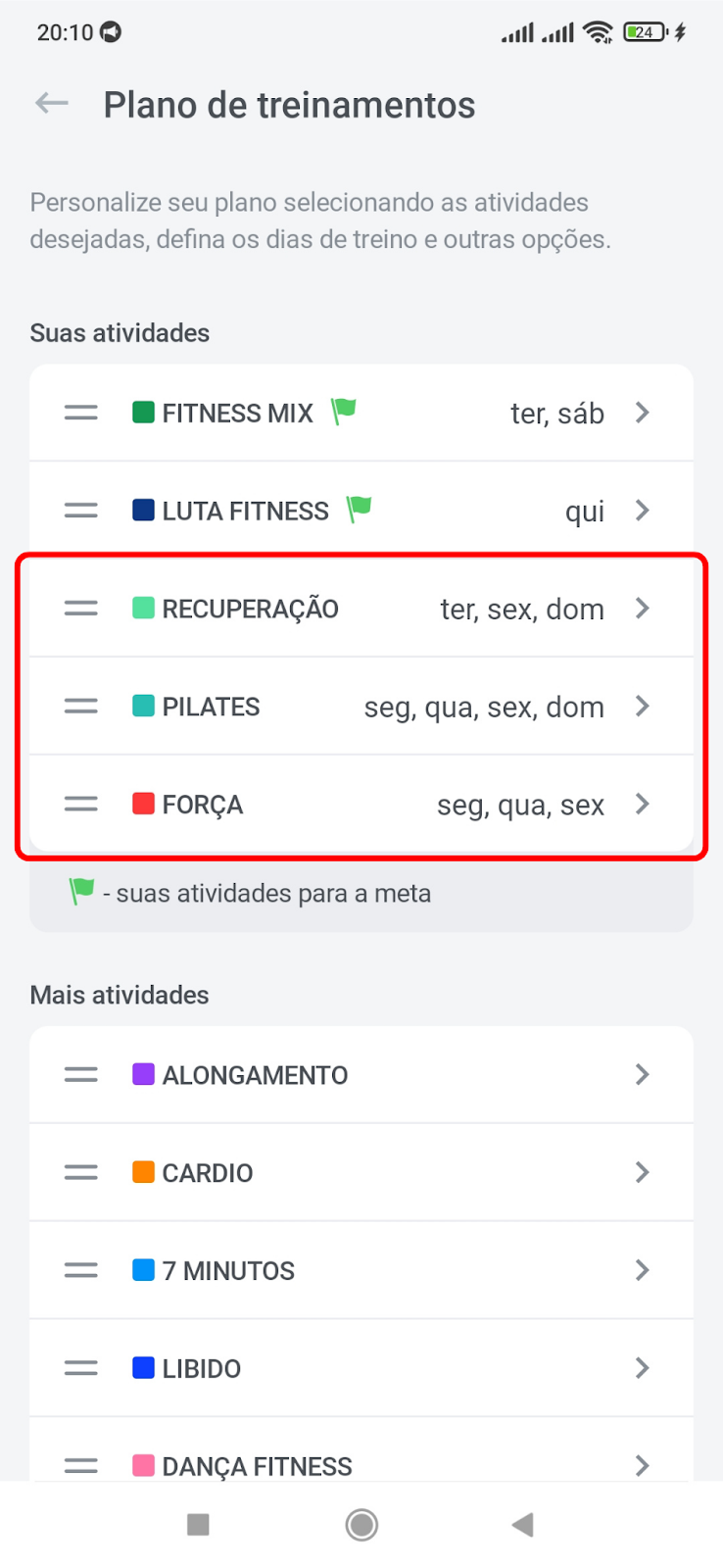Open the LUTA FITNESS activity row
The image size is (723, 1568).
point(361,511)
